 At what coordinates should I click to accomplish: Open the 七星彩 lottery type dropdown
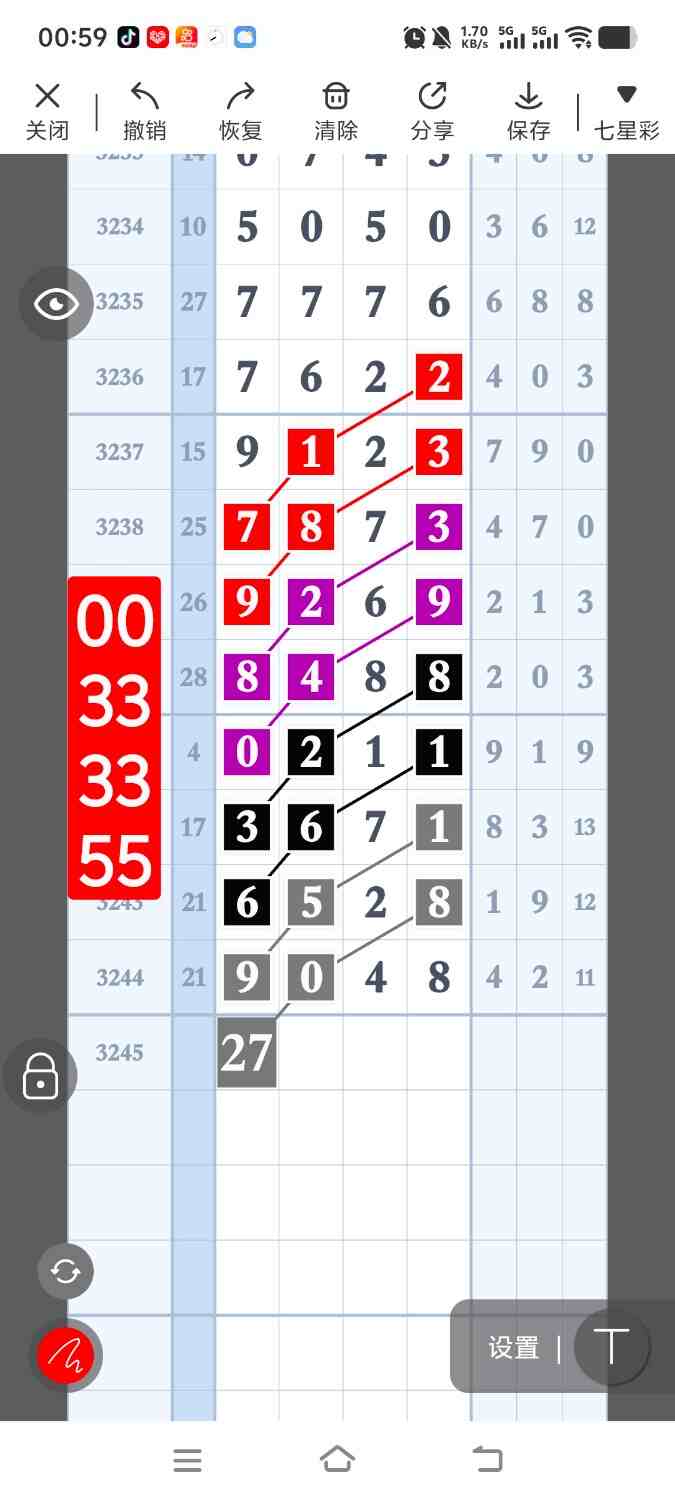click(626, 111)
